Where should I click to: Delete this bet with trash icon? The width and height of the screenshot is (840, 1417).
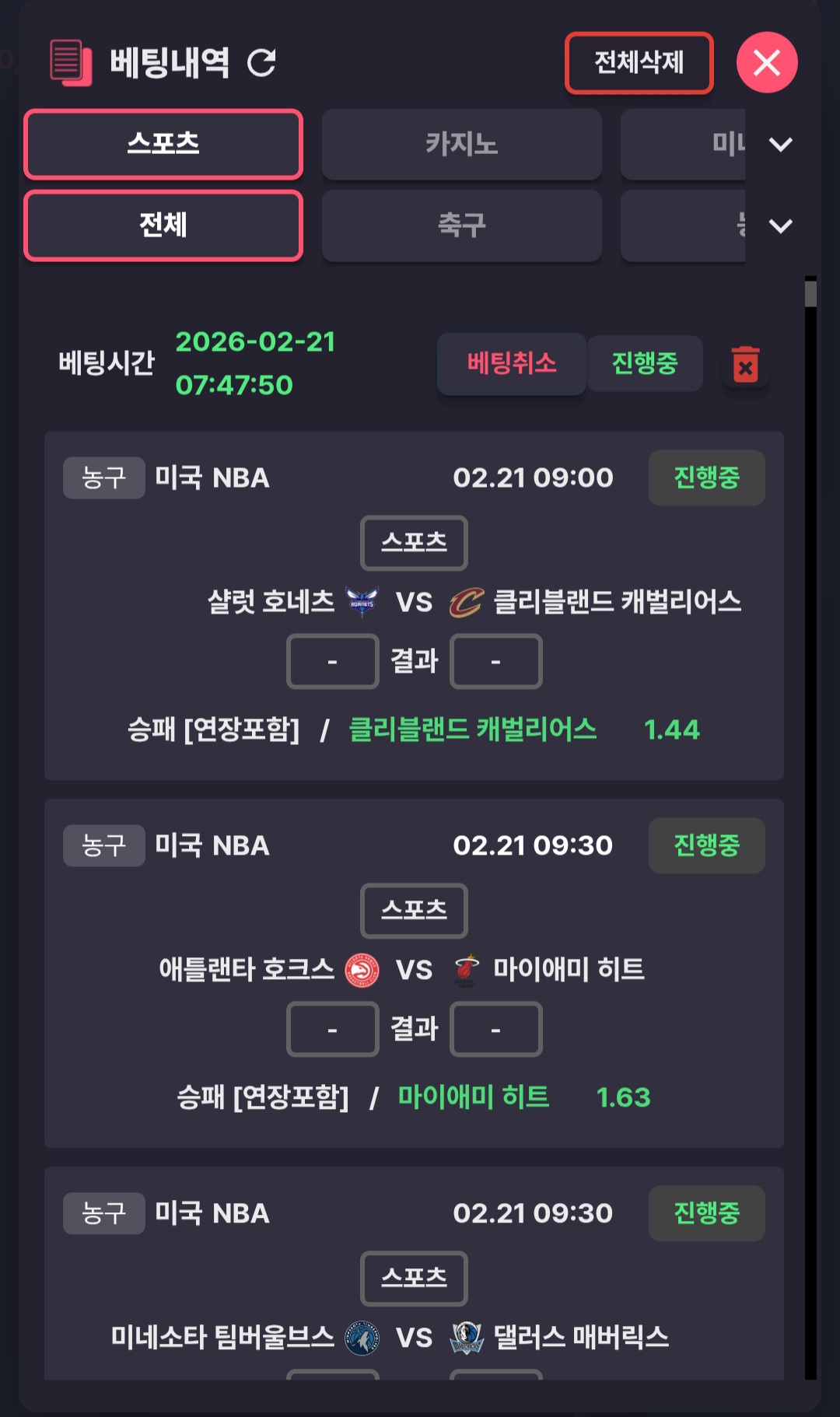pyautogui.click(x=745, y=365)
